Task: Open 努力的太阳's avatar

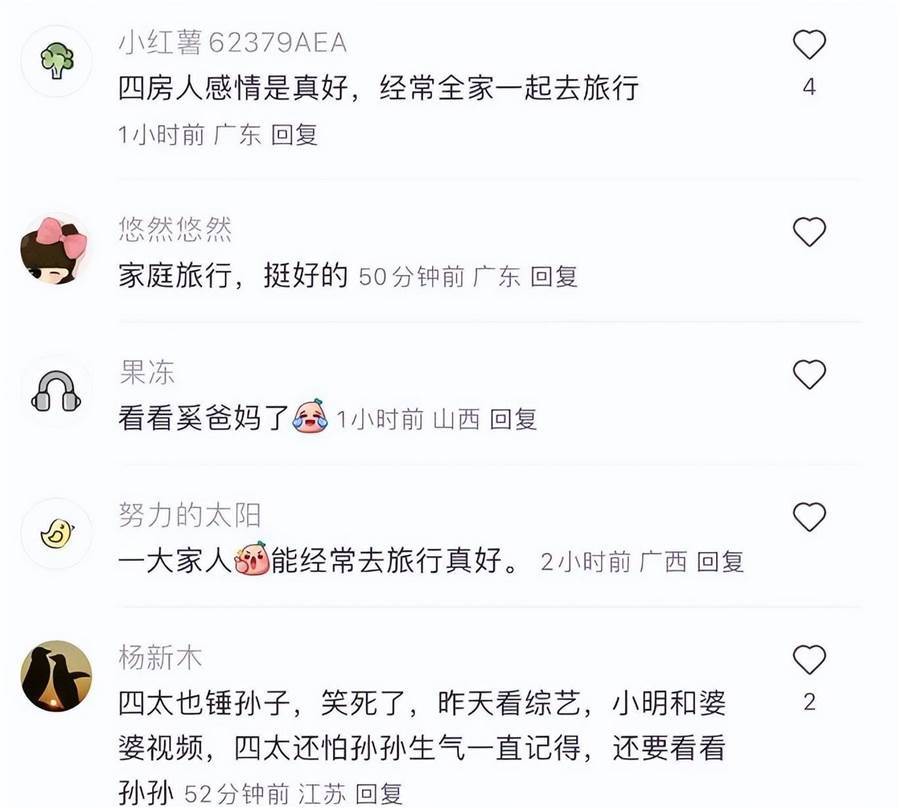Action: click(x=56, y=533)
